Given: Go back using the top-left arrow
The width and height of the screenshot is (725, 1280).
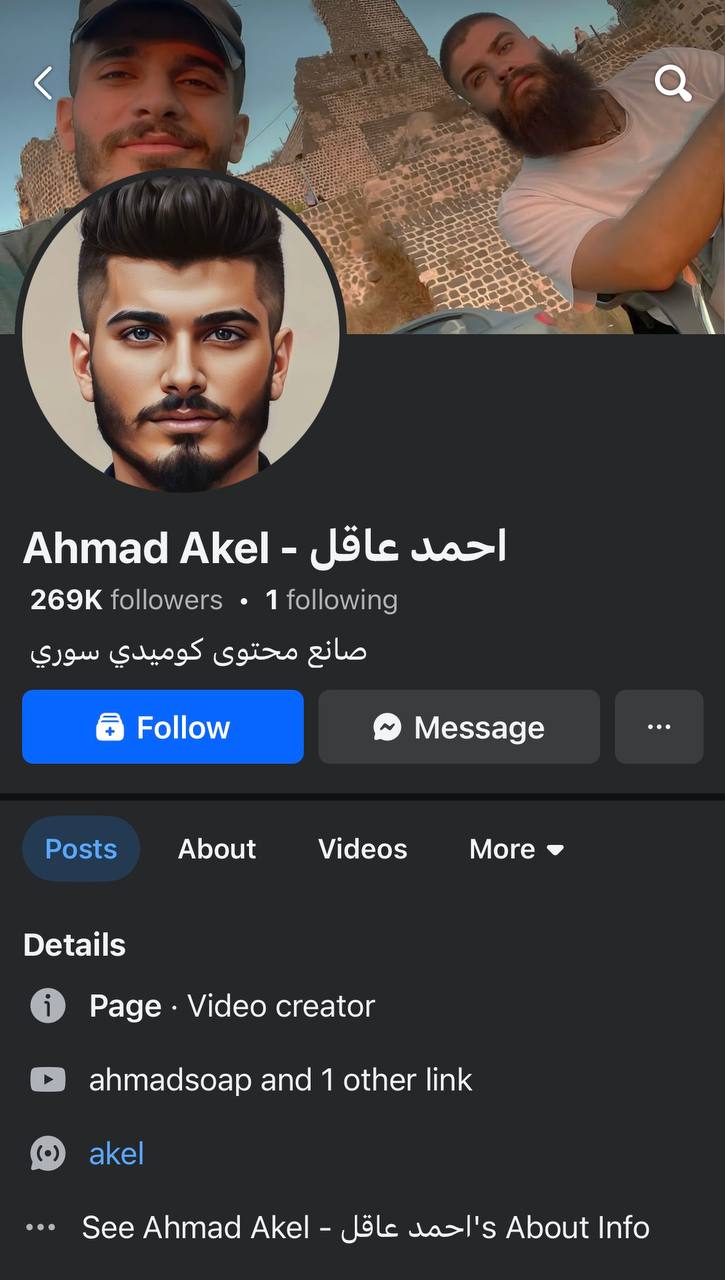Looking at the screenshot, I should 43,83.
